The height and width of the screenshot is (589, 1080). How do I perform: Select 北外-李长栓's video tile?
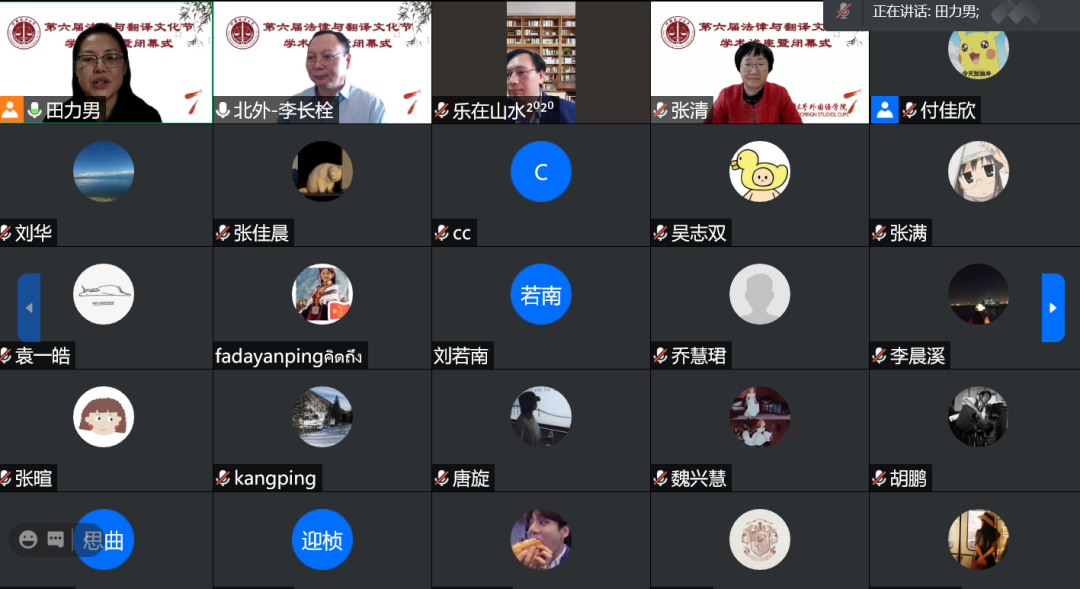coord(322,60)
